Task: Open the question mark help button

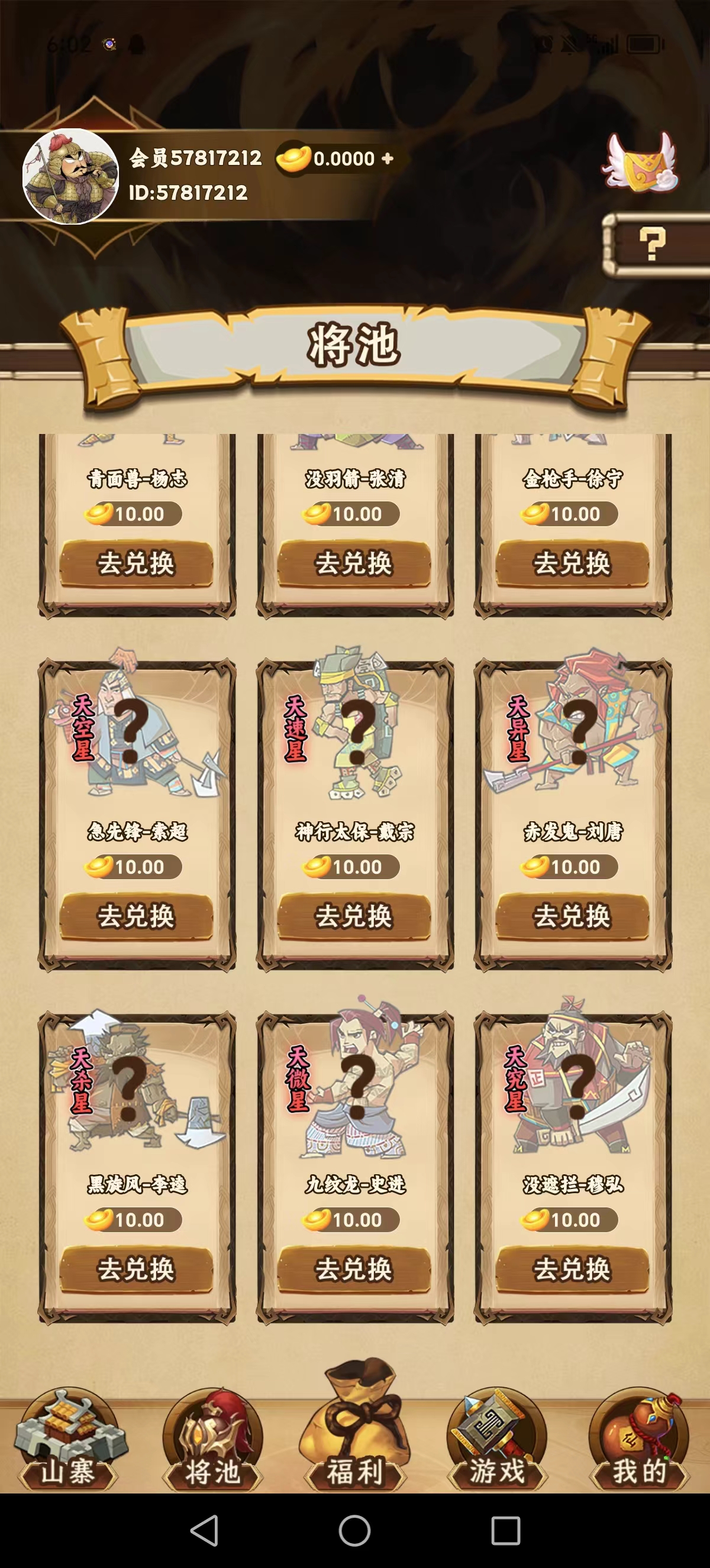Action: [653, 245]
